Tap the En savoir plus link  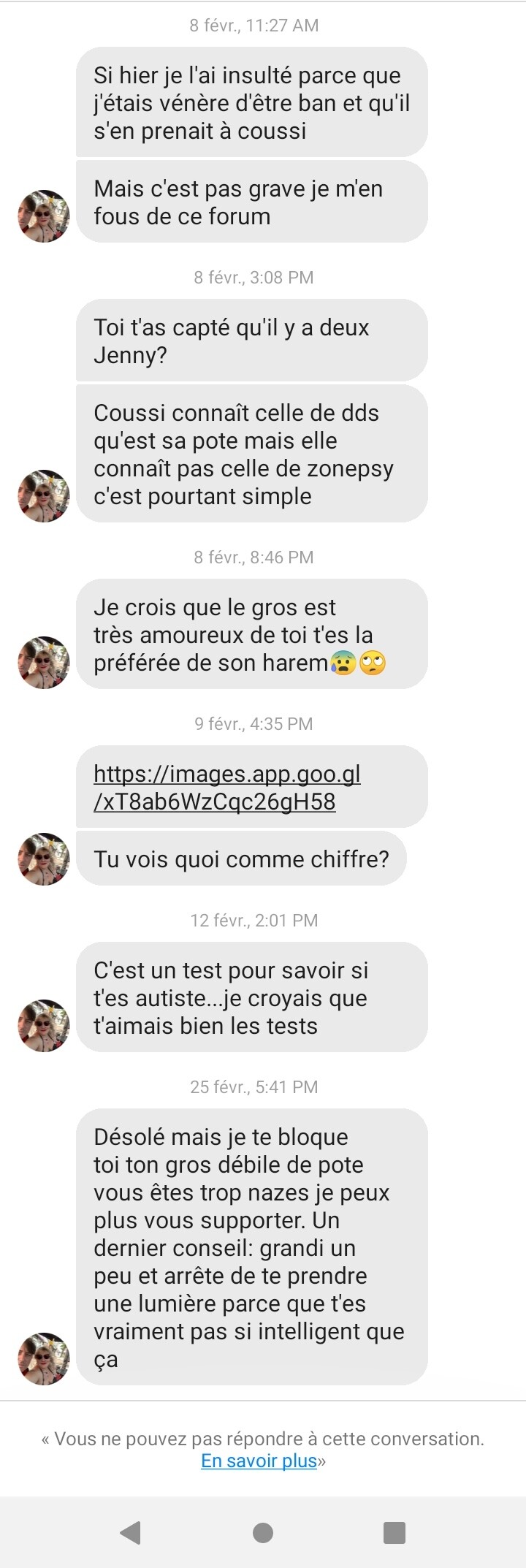click(x=259, y=1461)
